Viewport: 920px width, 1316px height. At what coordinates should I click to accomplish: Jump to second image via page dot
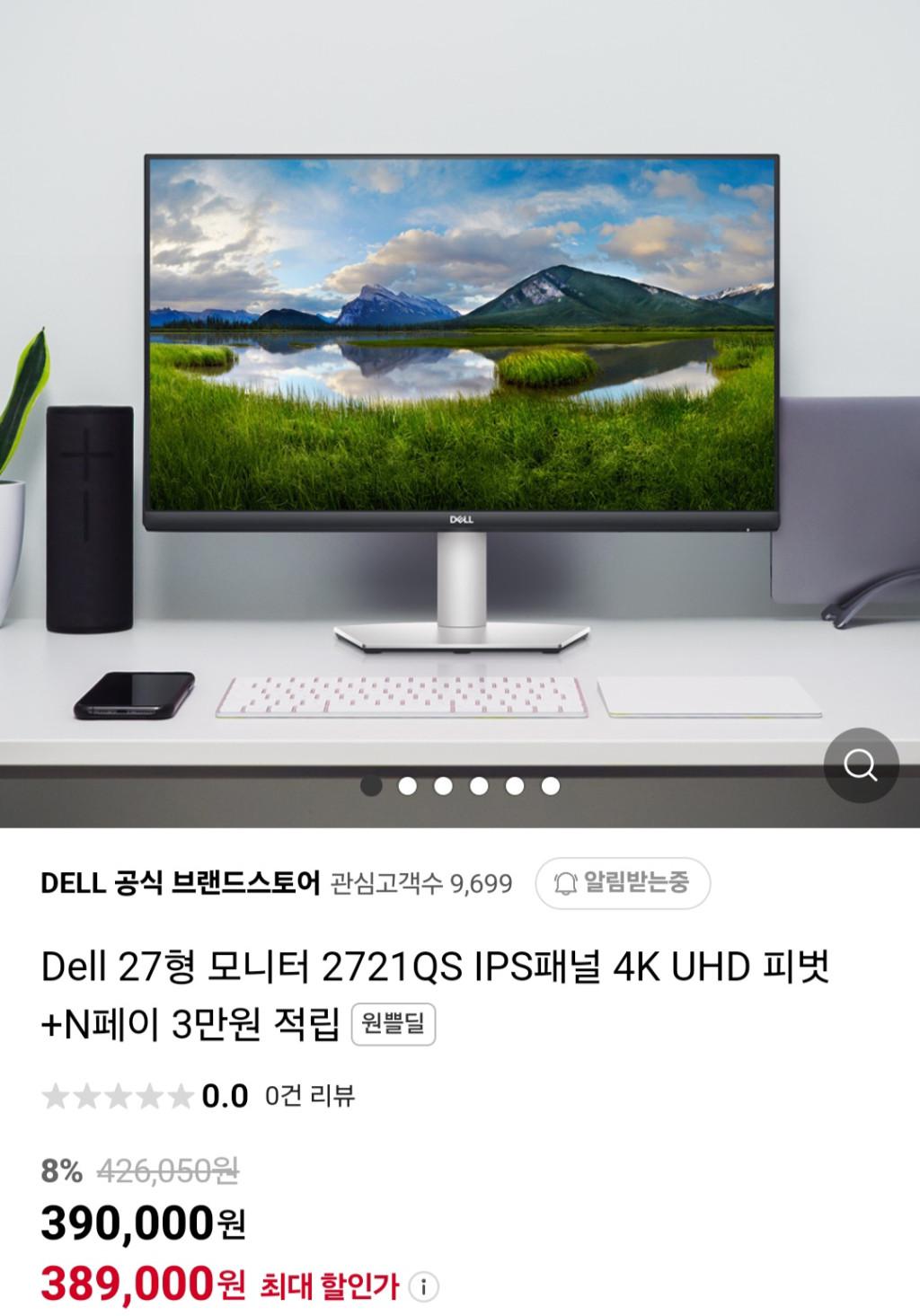pos(407,786)
